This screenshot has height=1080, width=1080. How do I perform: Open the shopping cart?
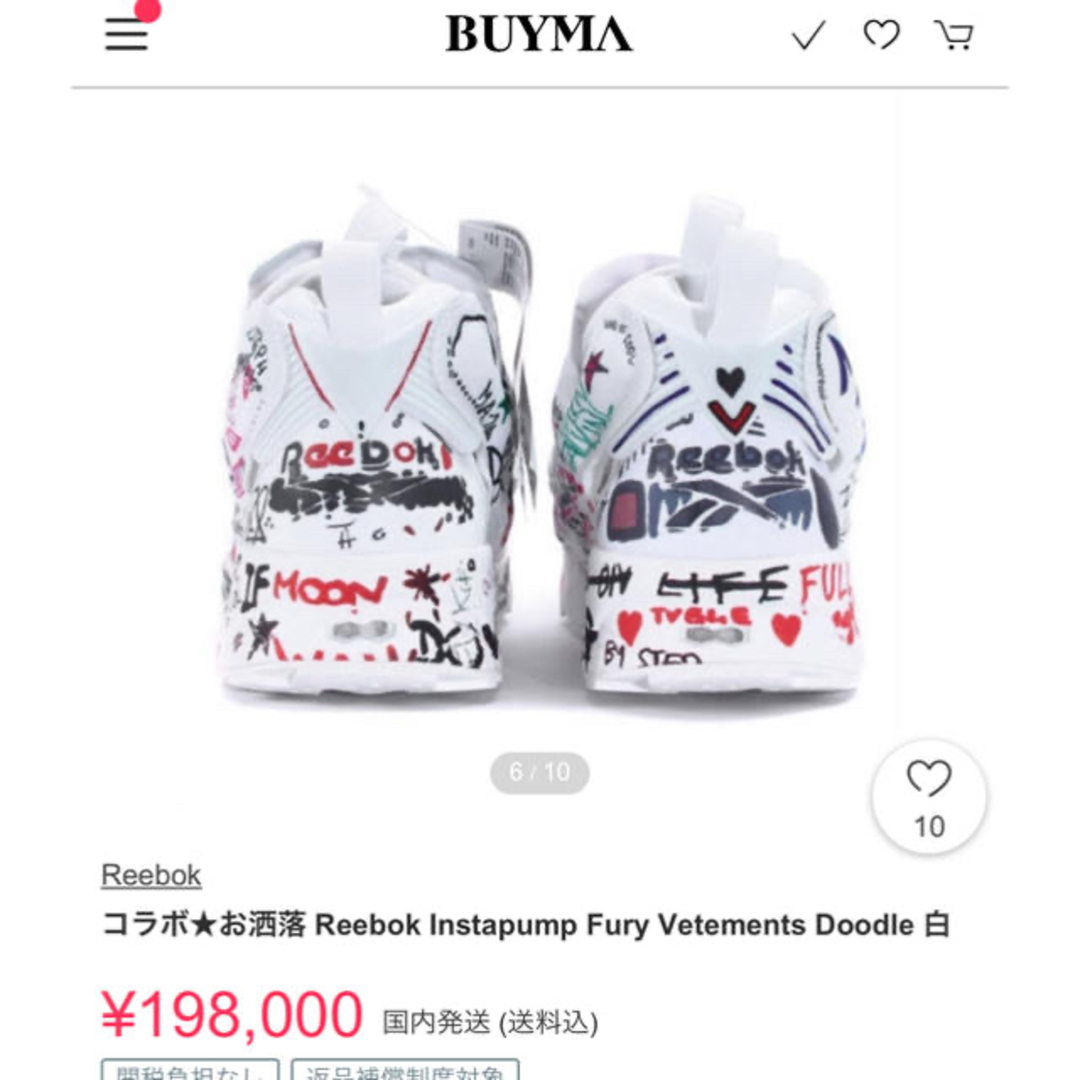pyautogui.click(x=953, y=36)
